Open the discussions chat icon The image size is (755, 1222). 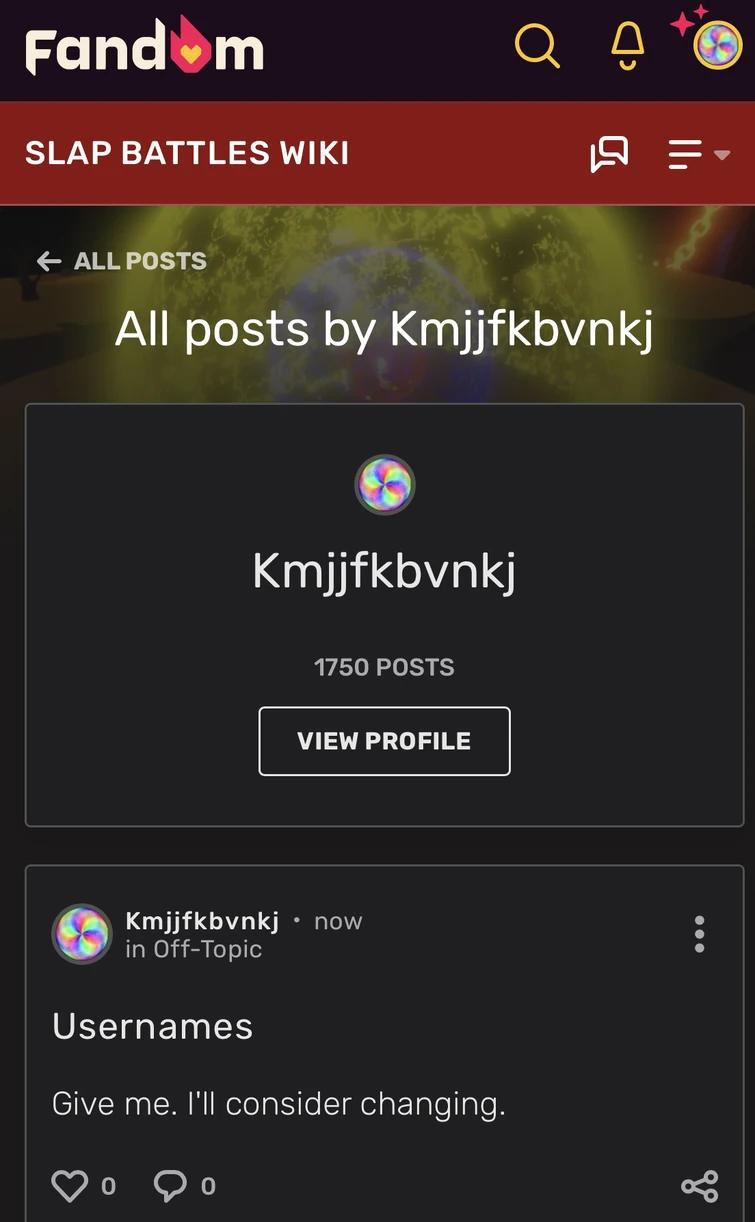tap(609, 154)
